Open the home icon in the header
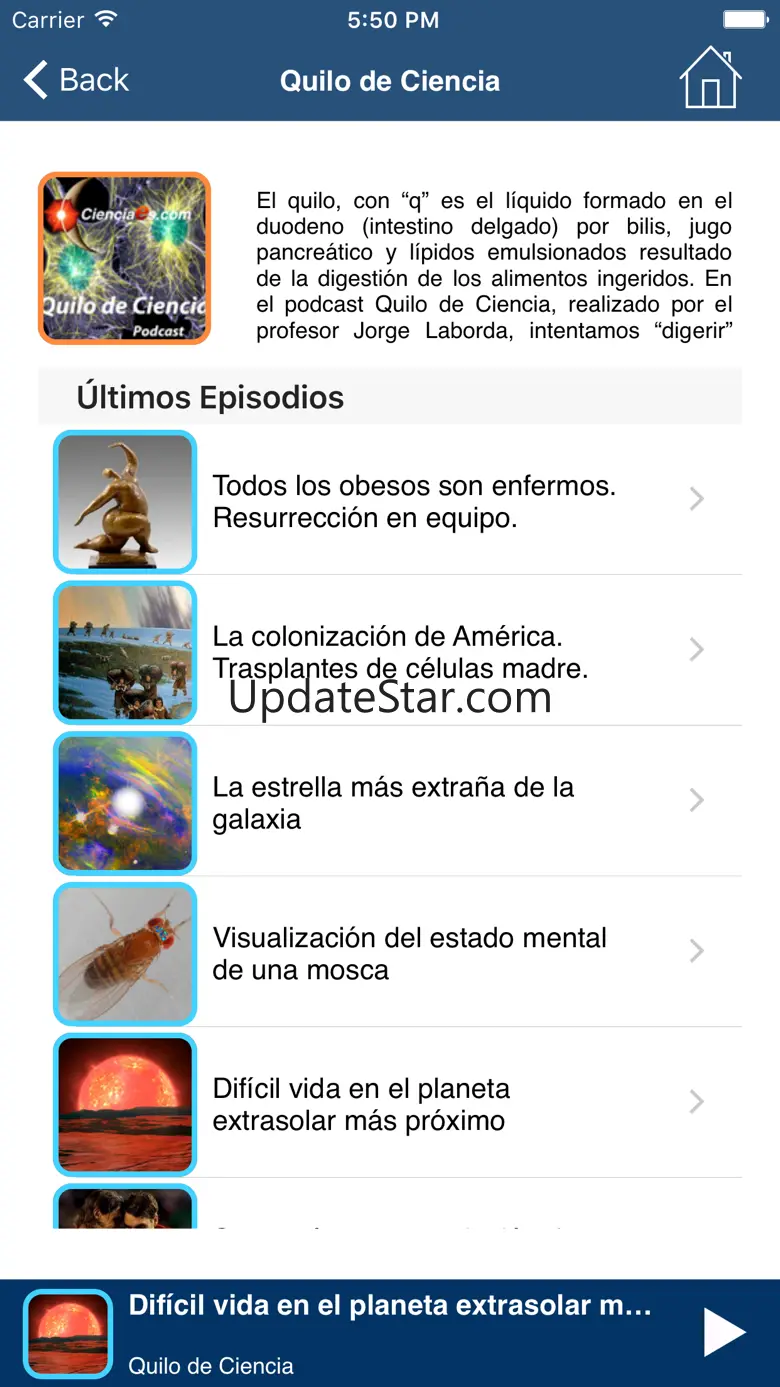Image resolution: width=780 pixels, height=1387 pixels. [x=709, y=78]
